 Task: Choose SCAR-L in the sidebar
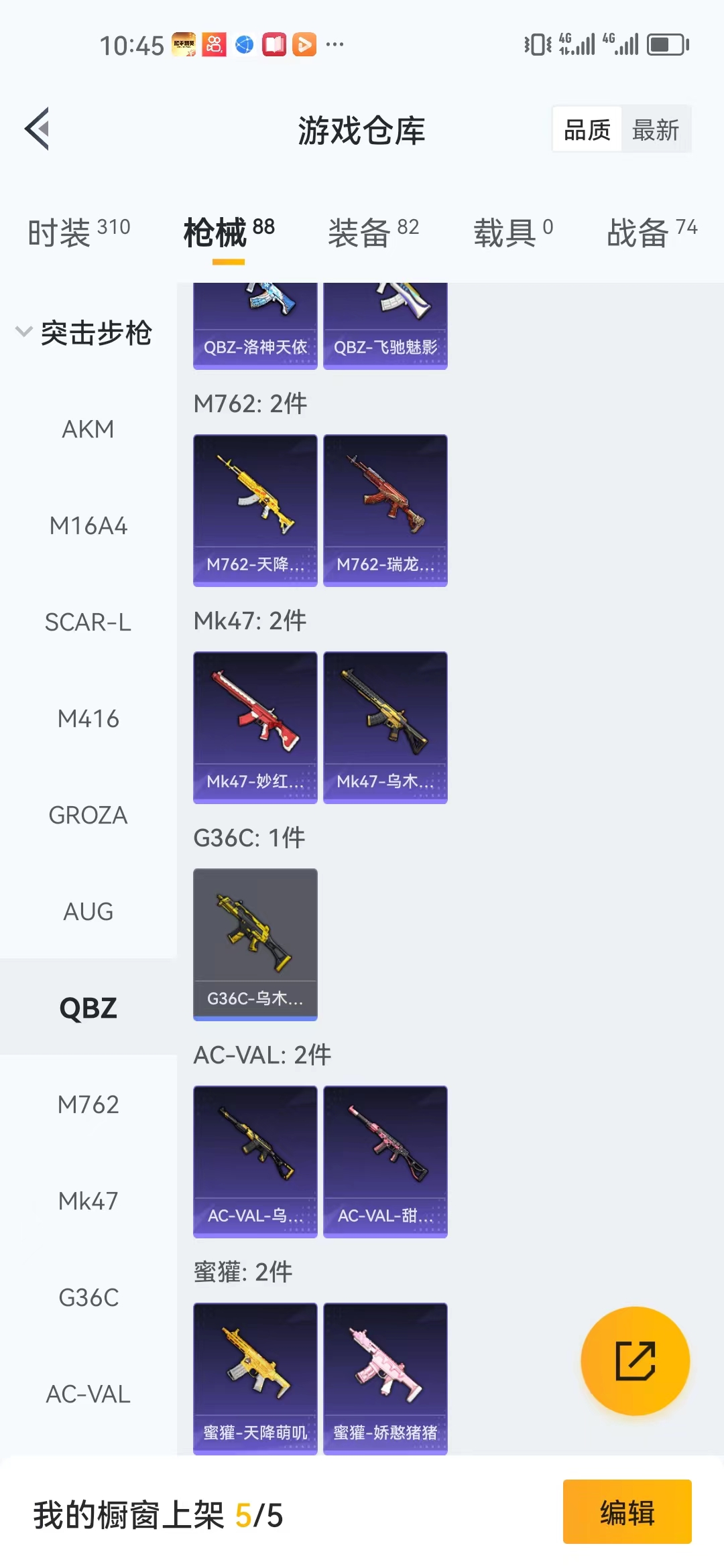pos(88,623)
